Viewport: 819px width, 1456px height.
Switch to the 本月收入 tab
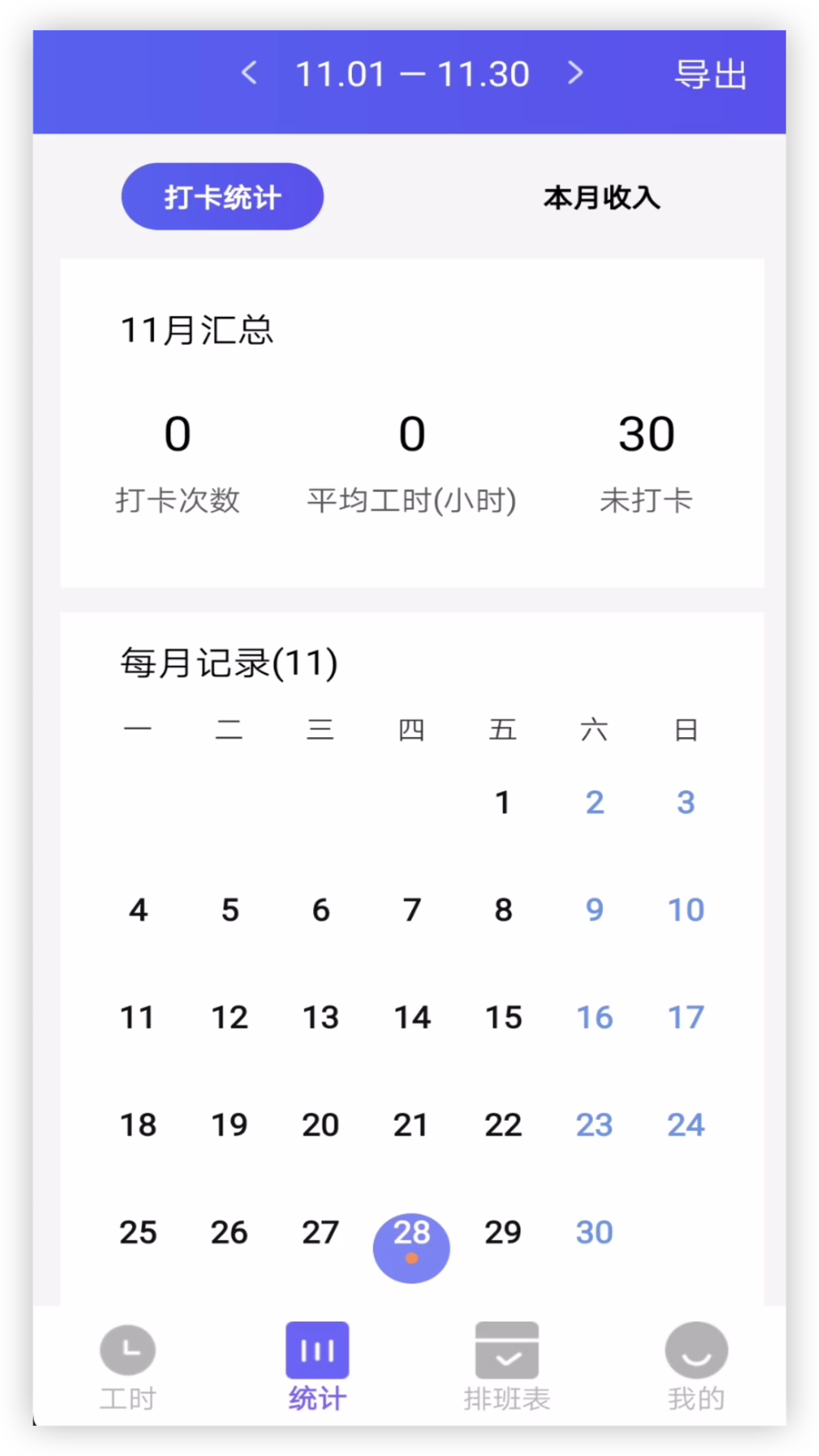tap(601, 197)
